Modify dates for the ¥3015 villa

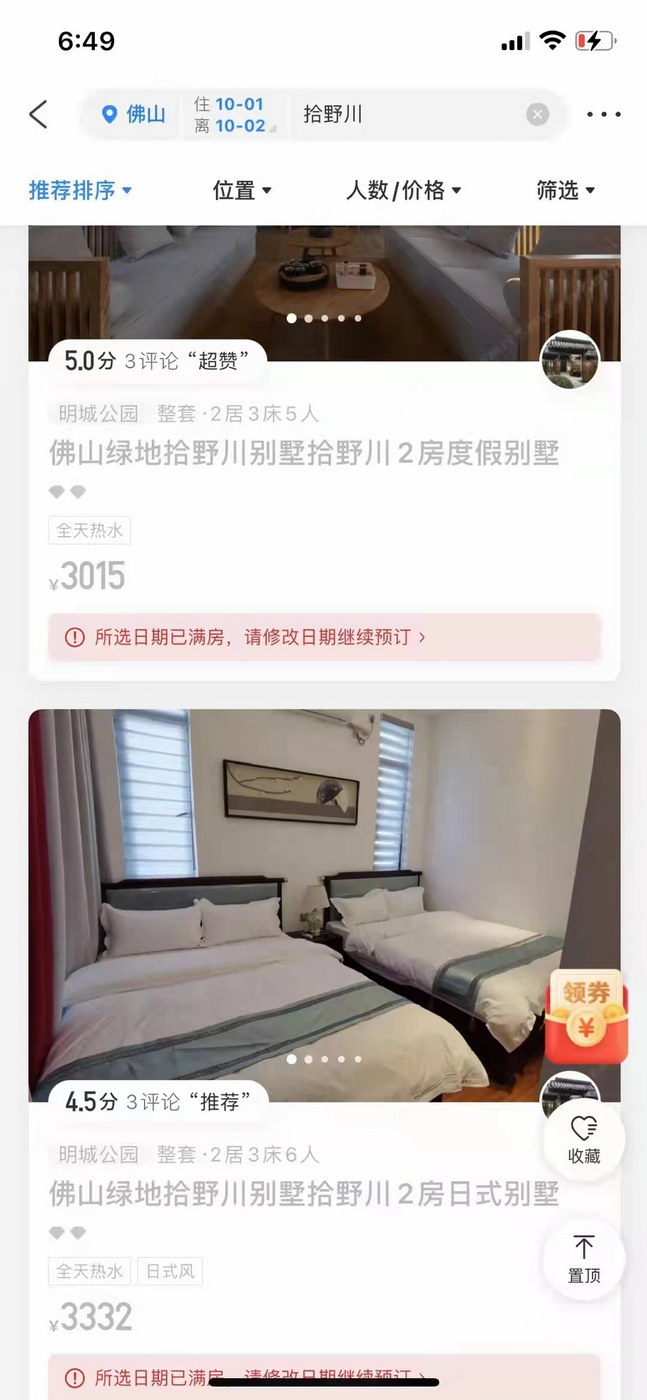324,637
